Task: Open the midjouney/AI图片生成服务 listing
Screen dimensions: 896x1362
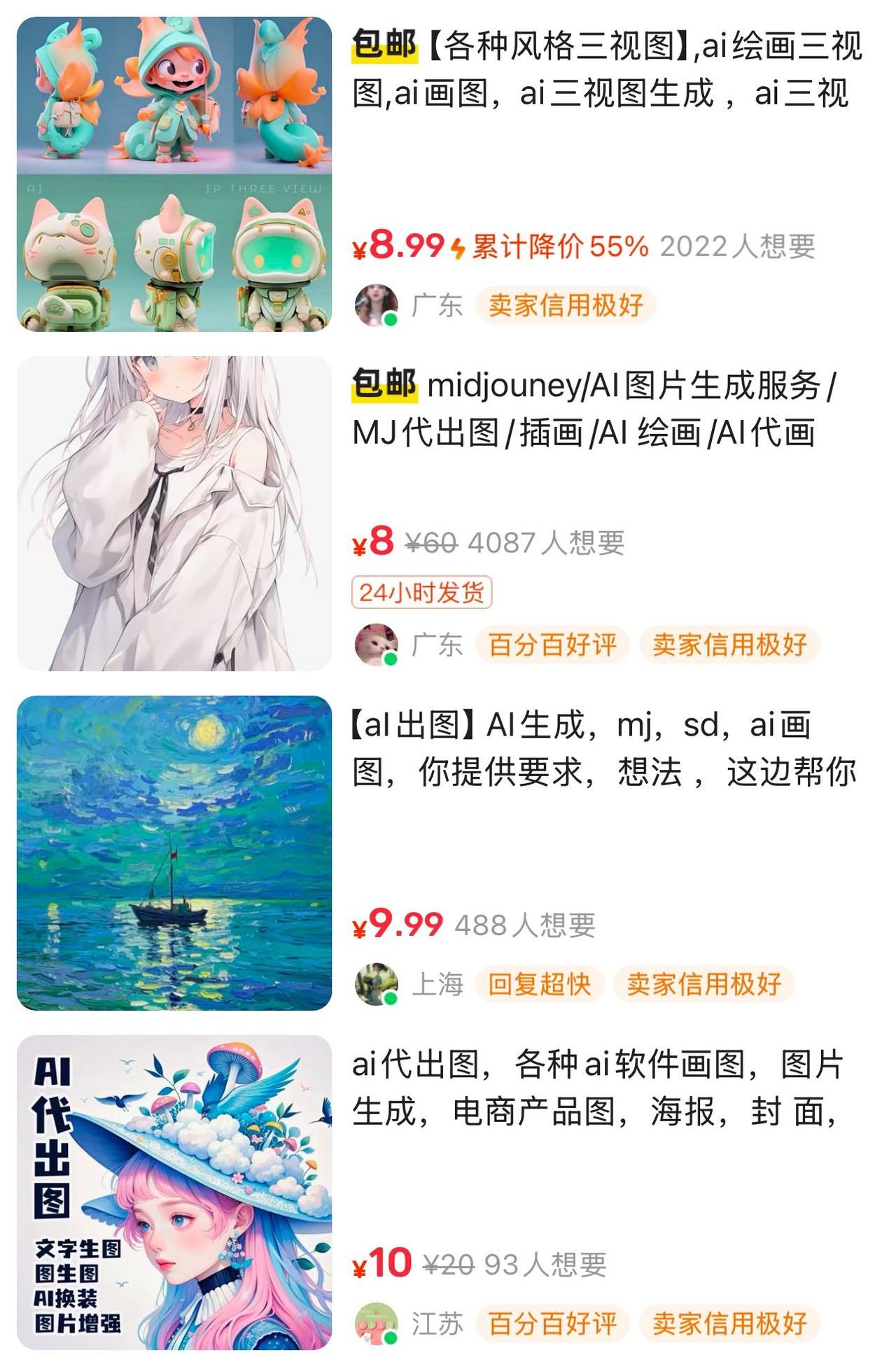Action: click(594, 409)
